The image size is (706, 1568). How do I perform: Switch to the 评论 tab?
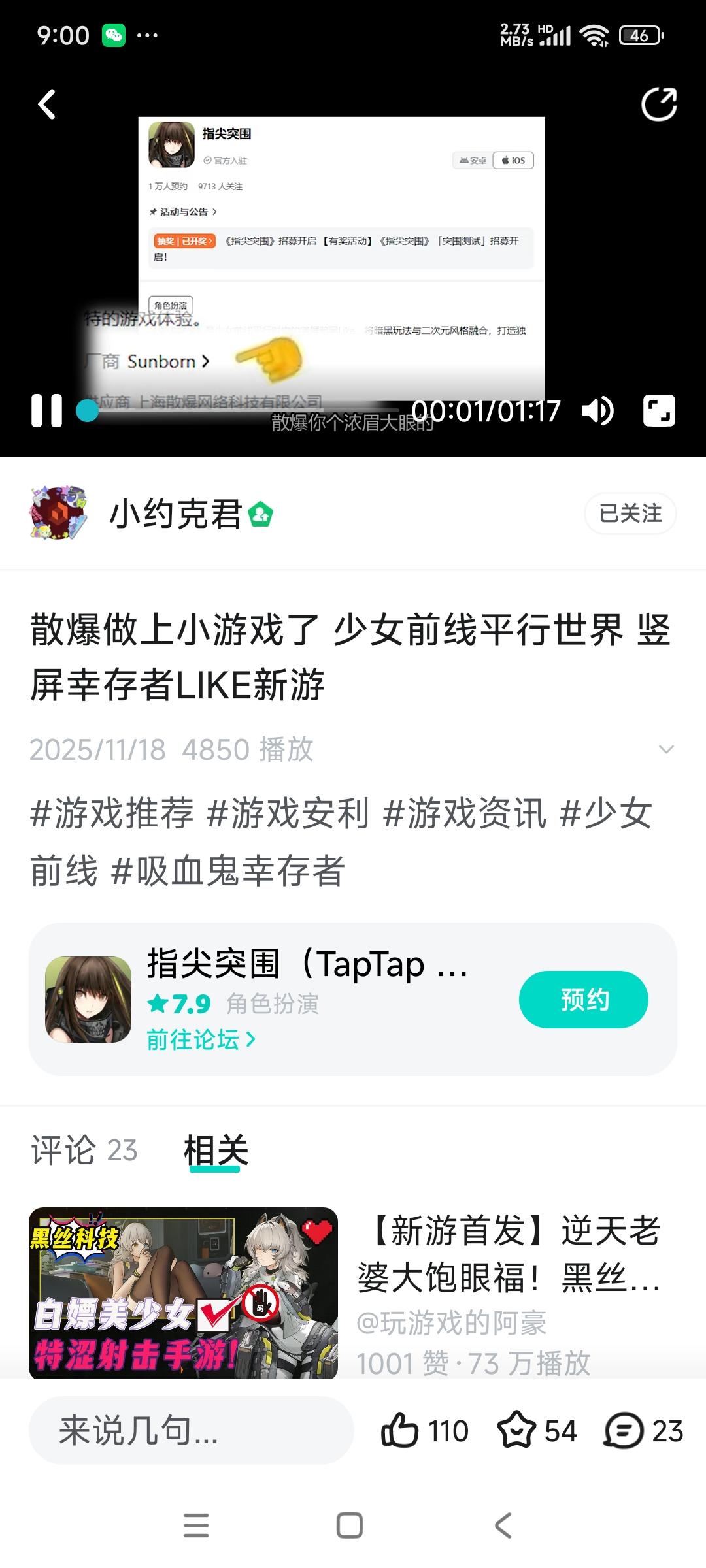(x=84, y=1151)
